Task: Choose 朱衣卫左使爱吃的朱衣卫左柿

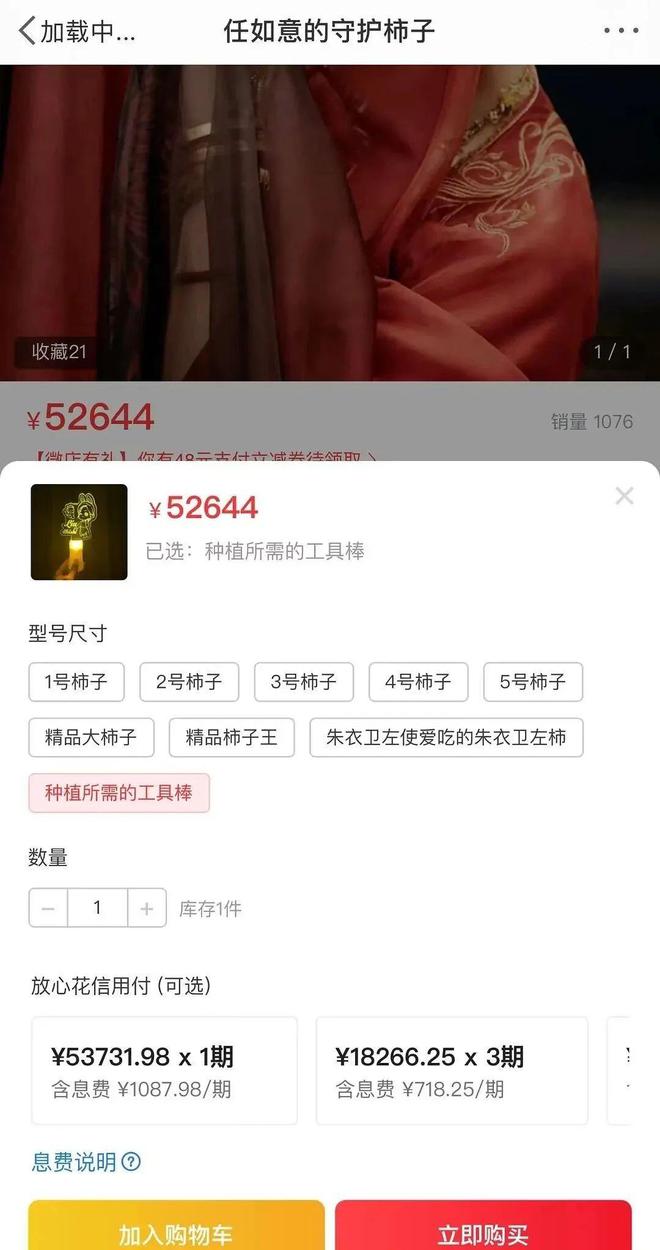Action: 446,738
